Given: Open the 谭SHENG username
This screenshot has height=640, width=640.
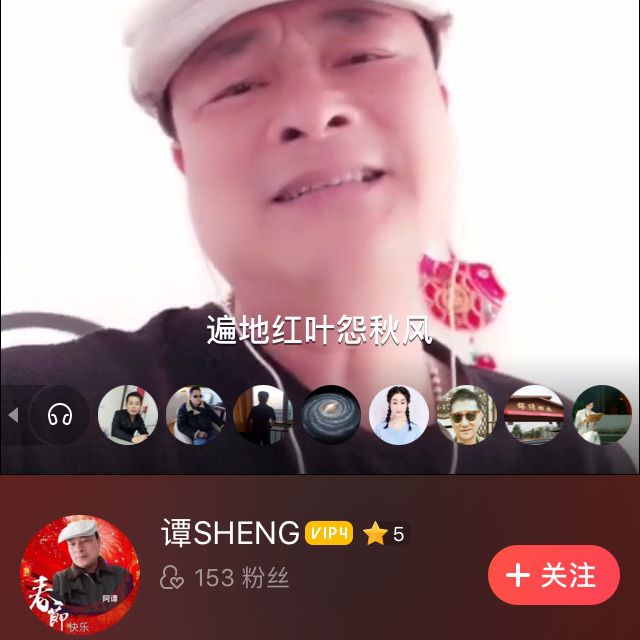Looking at the screenshot, I should (231, 534).
